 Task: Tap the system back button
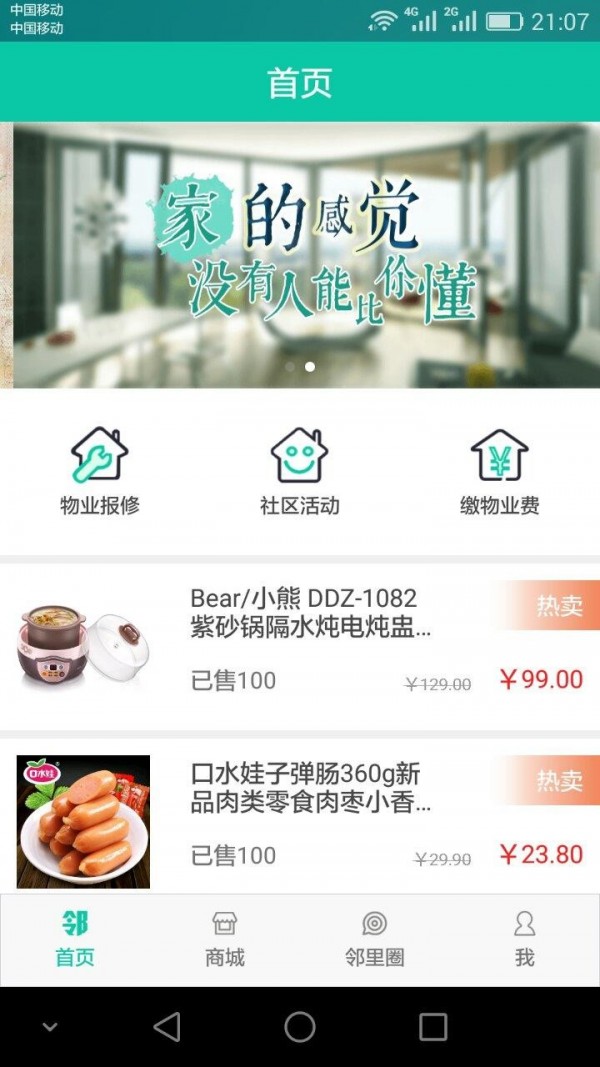coord(167,1027)
